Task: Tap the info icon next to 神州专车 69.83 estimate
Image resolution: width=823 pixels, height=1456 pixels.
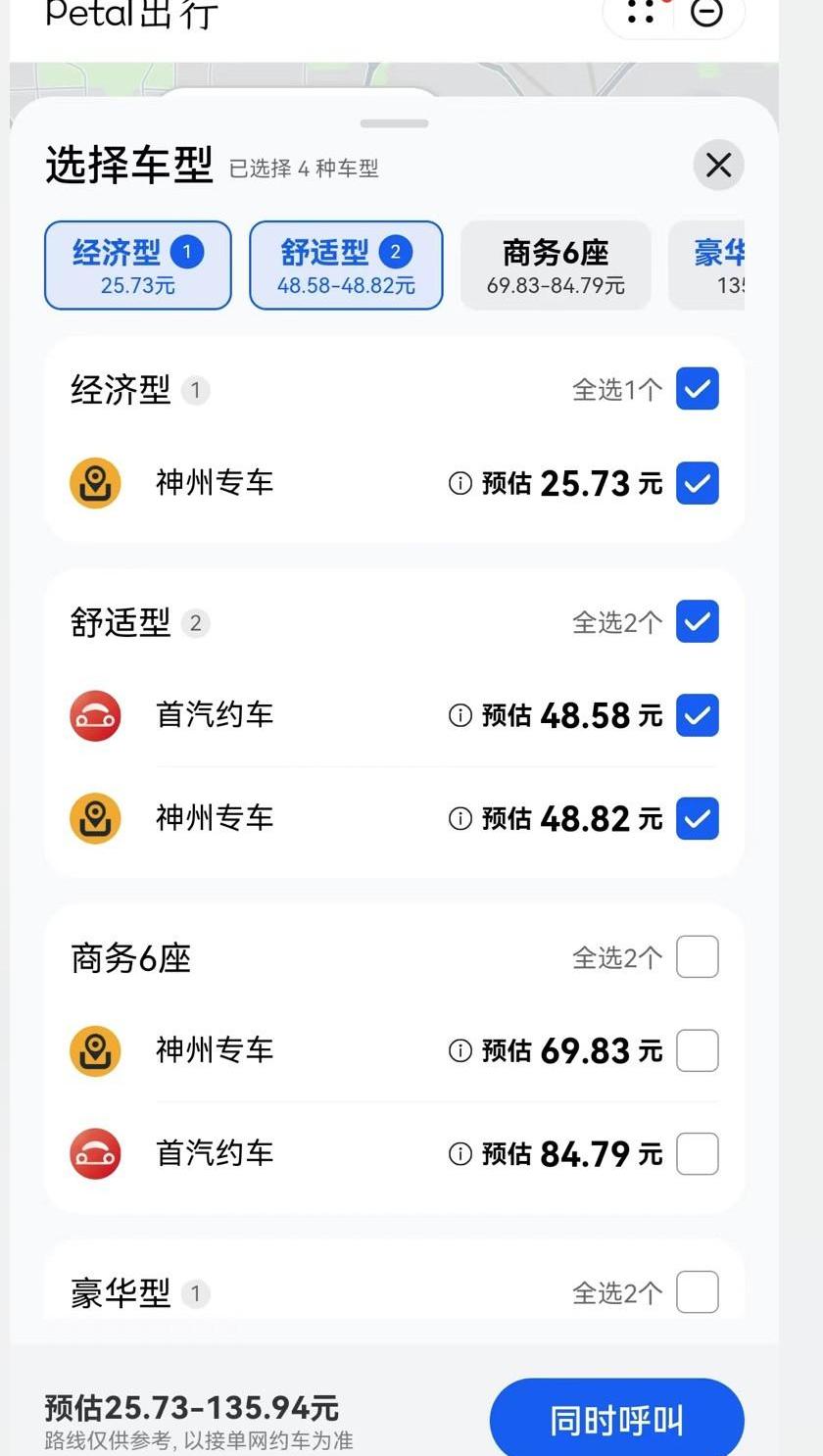Action: click(x=460, y=1050)
